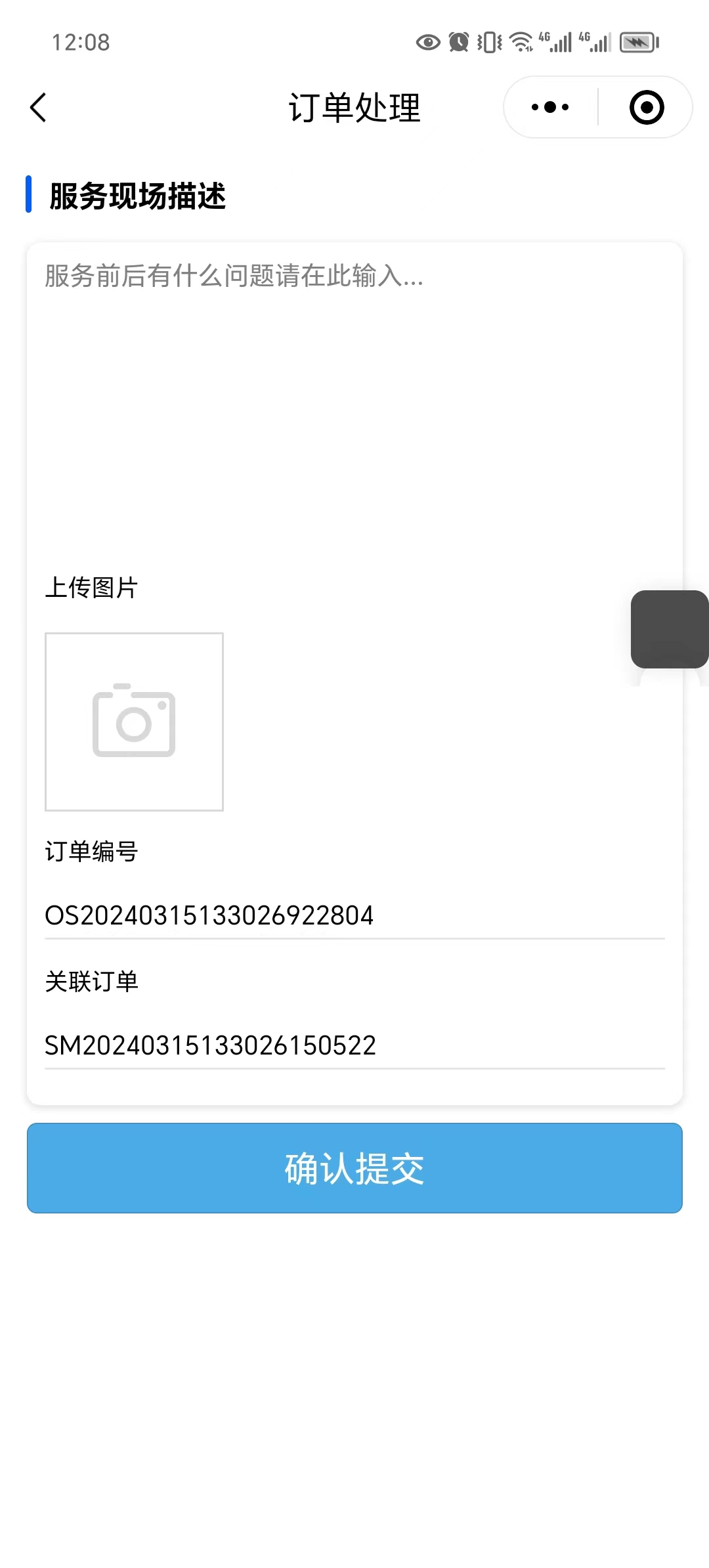Select the 服务现场描述 section header

[x=135, y=195]
